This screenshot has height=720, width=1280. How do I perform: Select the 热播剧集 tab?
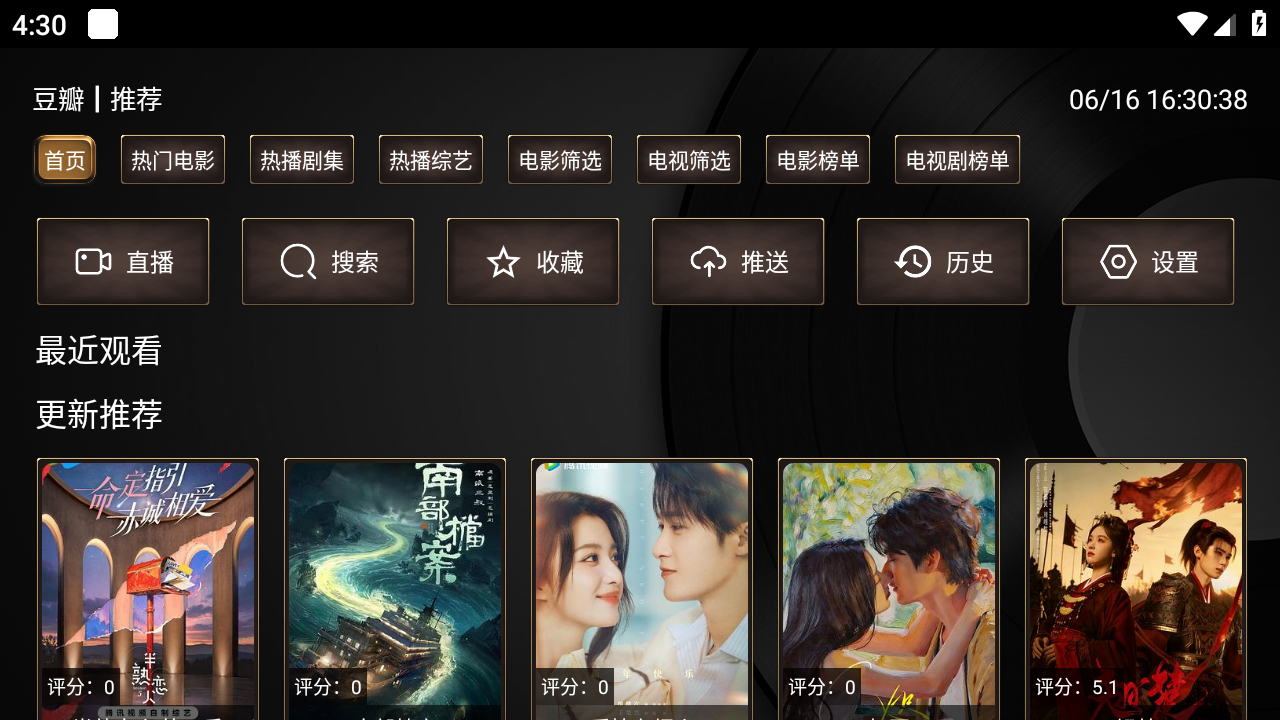[x=302, y=160]
